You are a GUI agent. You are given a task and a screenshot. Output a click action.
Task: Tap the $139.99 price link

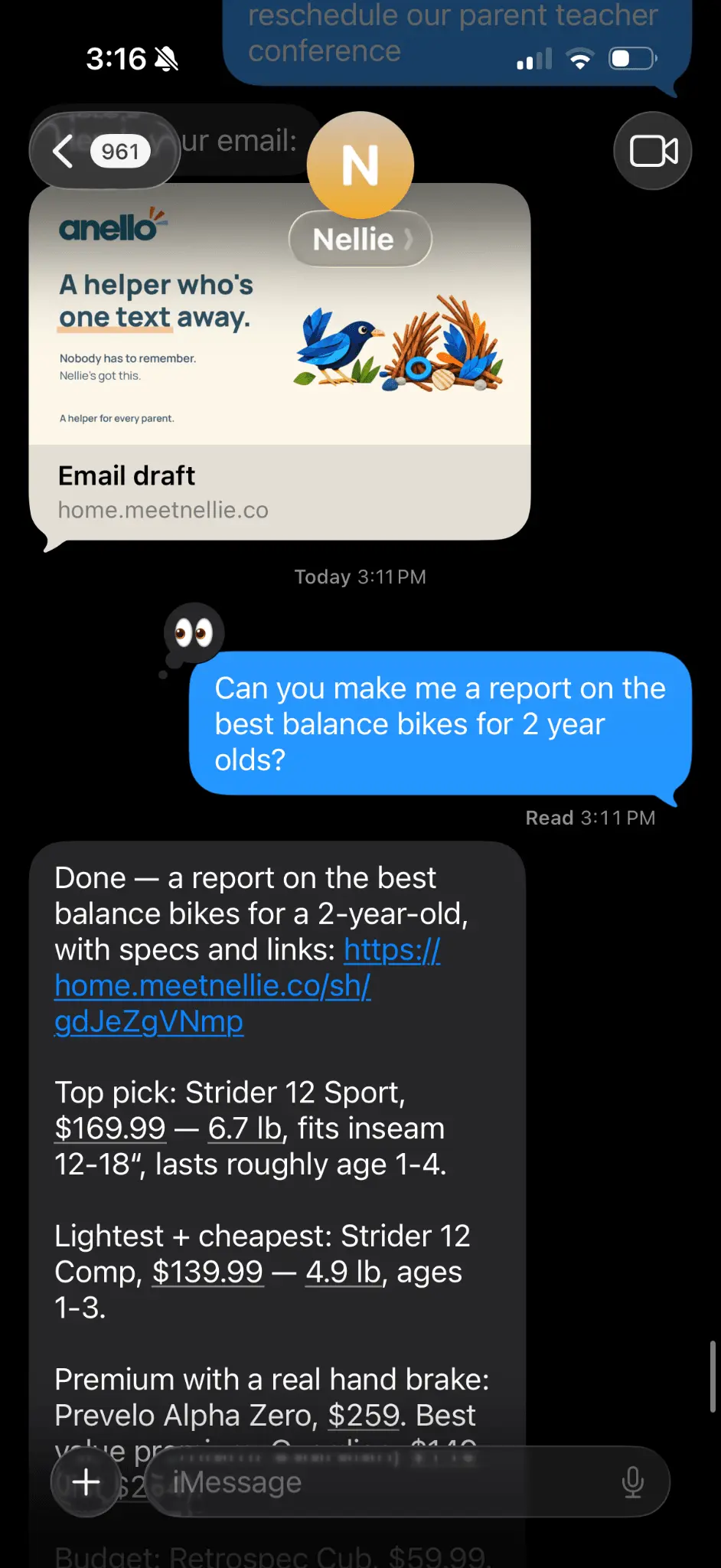[207, 1272]
